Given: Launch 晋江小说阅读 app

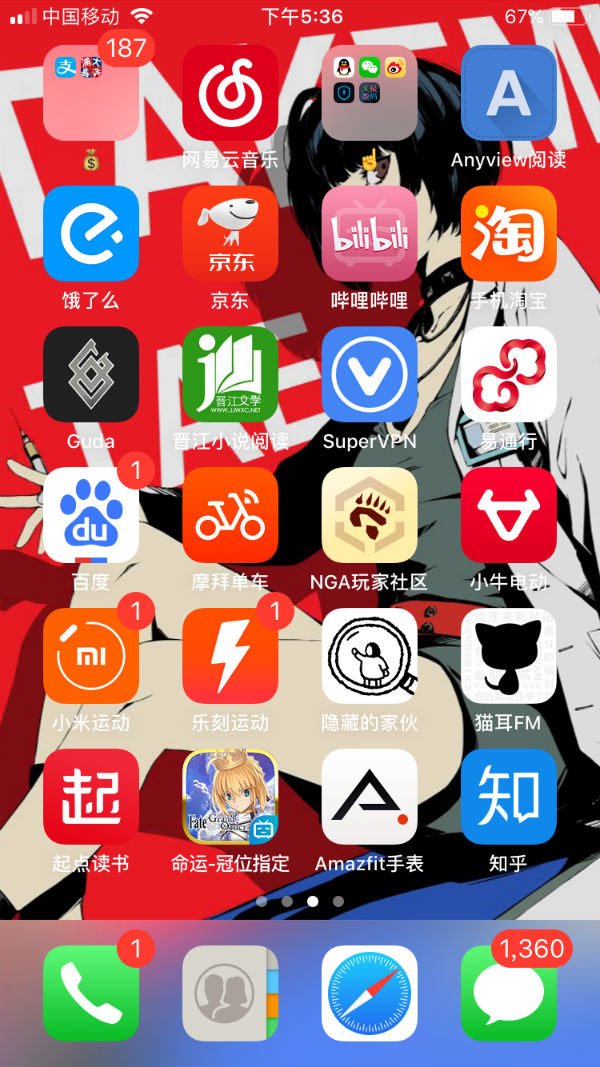Looking at the screenshot, I should [x=230, y=374].
